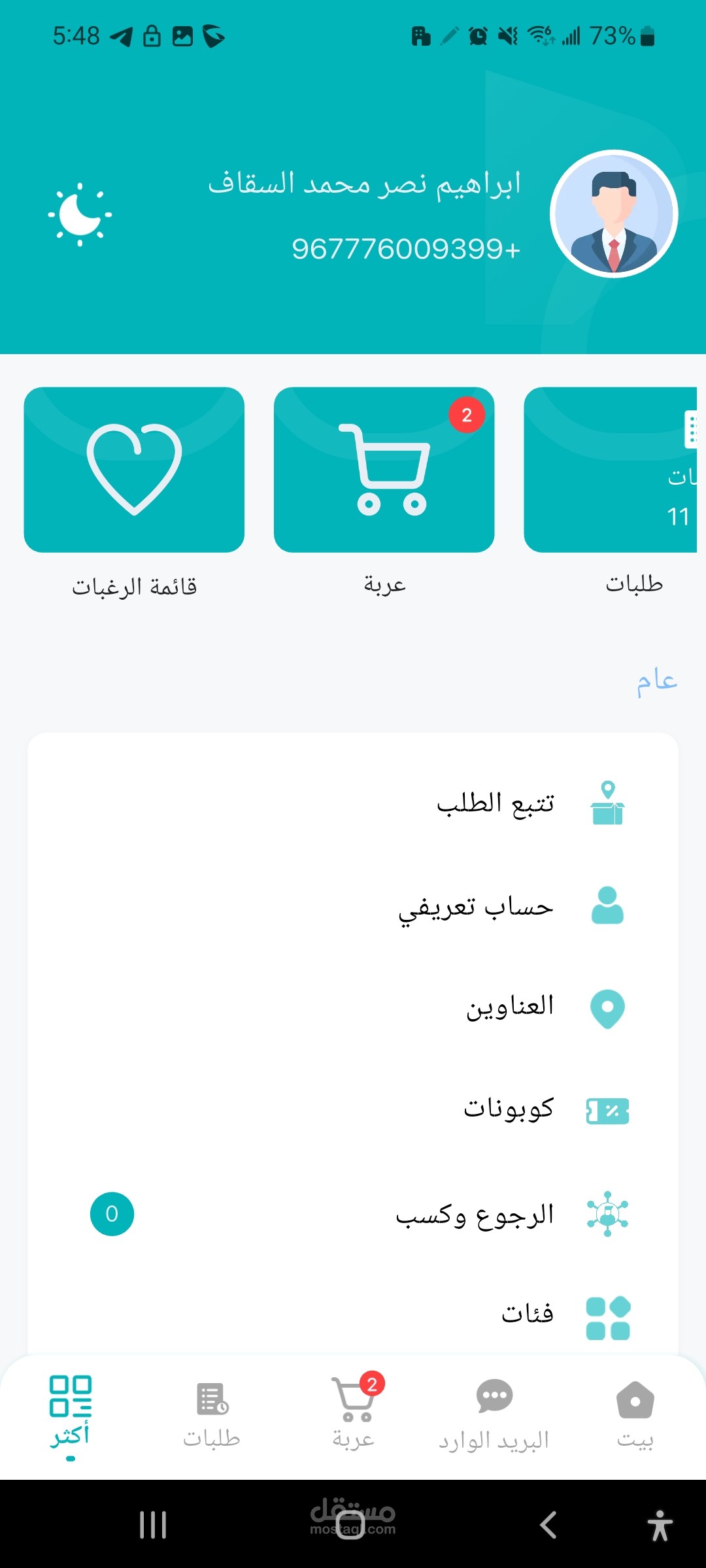Switch to the عربة cart tab
Screen dimensions: 706x1568
tap(353, 1414)
